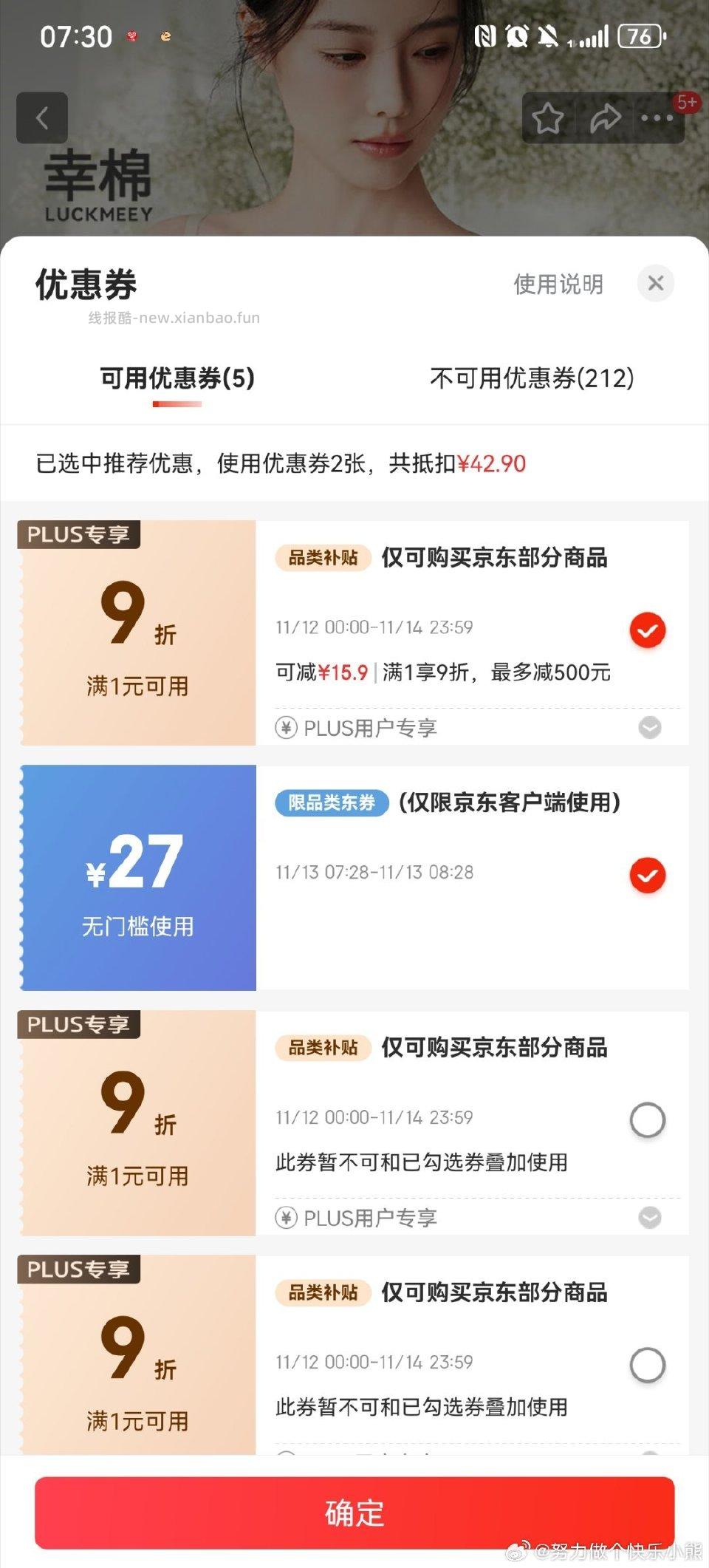Close the coupon panel with the X
This screenshot has width=709, height=1568.
point(655,284)
